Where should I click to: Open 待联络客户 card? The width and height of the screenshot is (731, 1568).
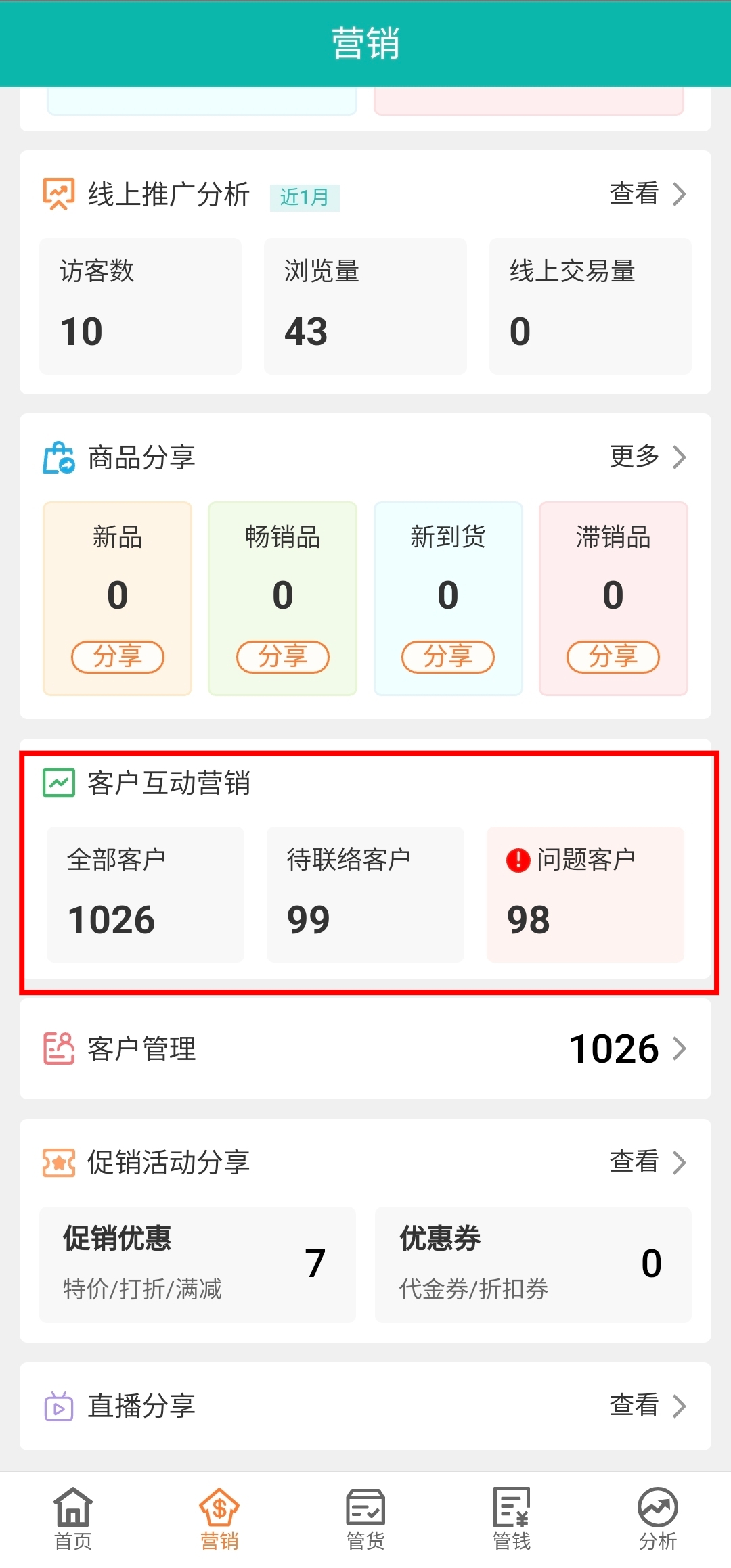pyautogui.click(x=365, y=894)
